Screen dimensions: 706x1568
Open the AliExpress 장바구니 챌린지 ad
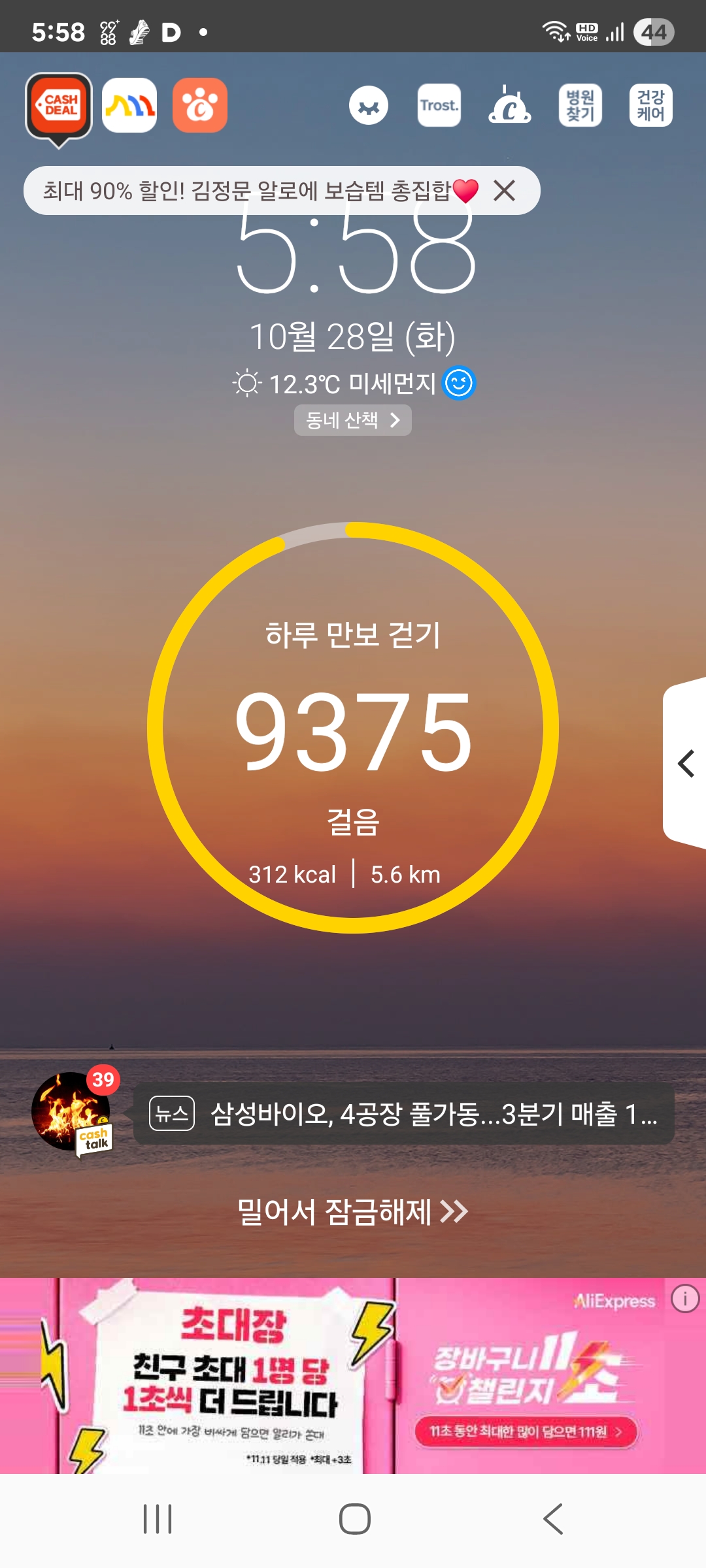(x=353, y=1375)
